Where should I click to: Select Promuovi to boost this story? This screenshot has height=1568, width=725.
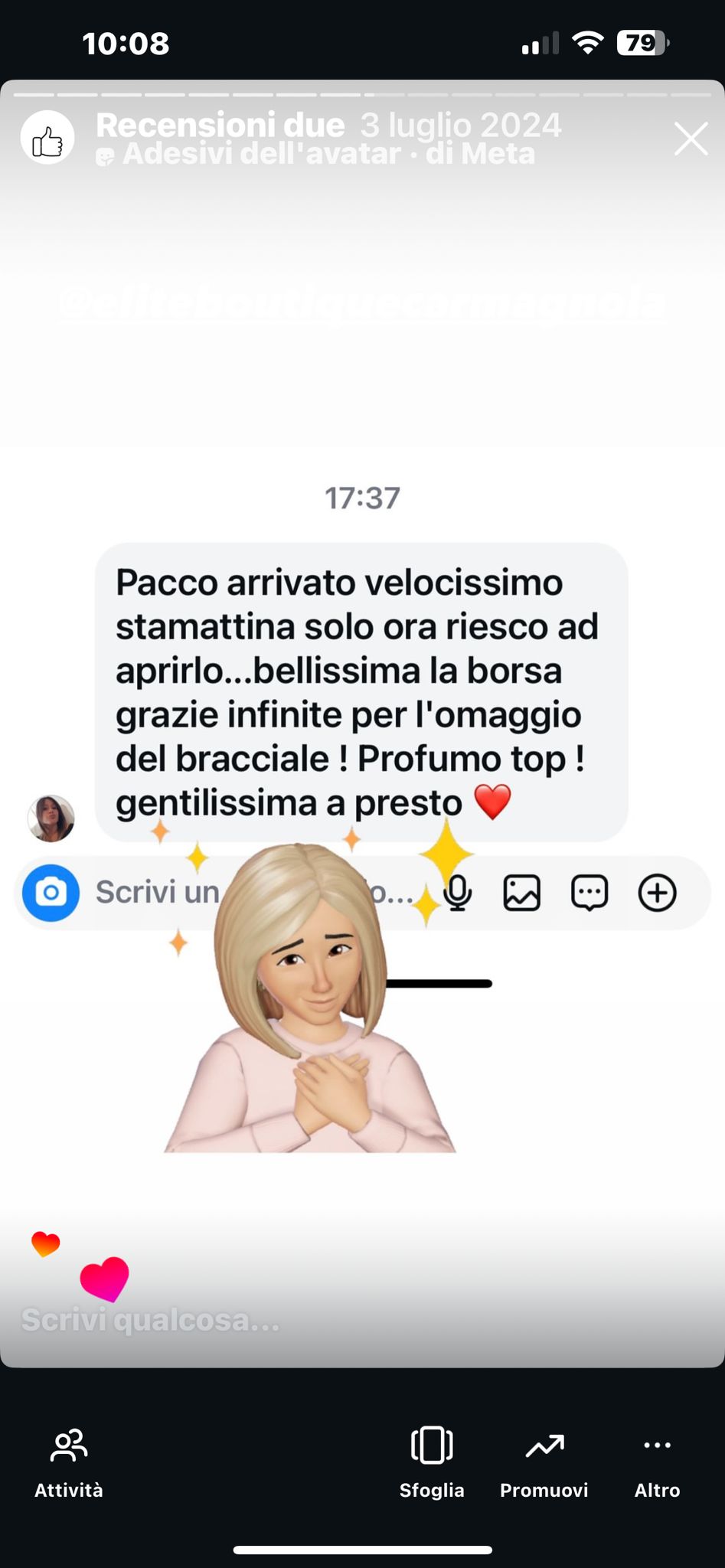point(544,1463)
